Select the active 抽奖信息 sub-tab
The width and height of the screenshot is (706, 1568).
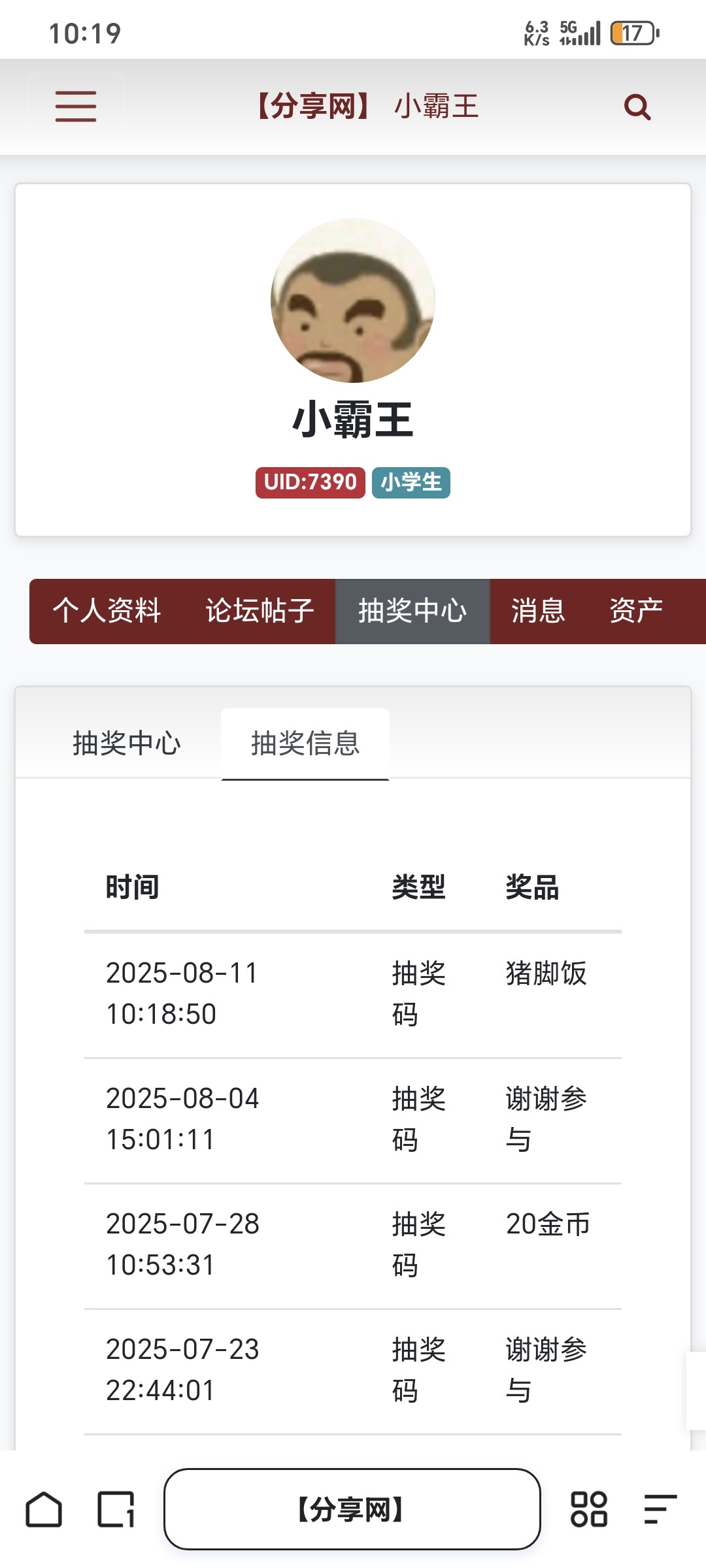[305, 743]
